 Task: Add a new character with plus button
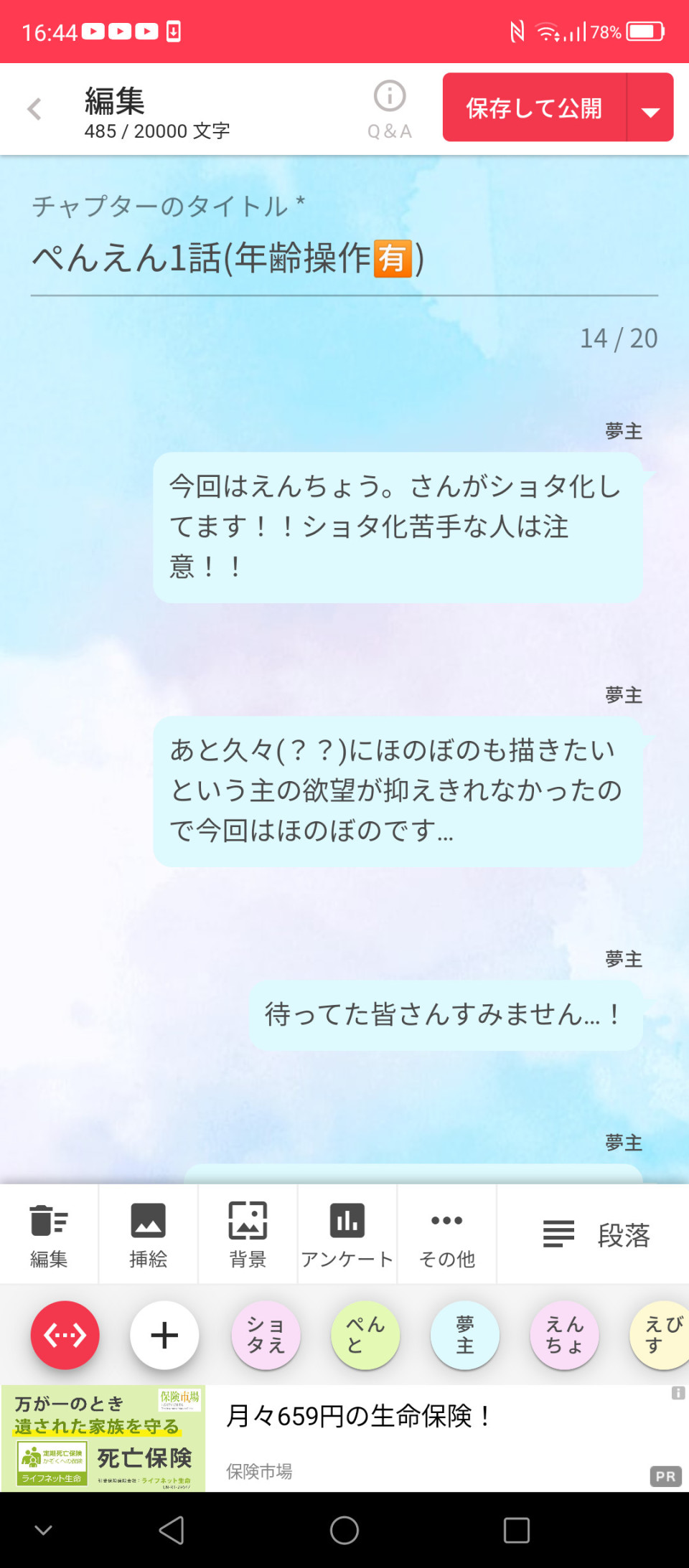pos(164,1335)
